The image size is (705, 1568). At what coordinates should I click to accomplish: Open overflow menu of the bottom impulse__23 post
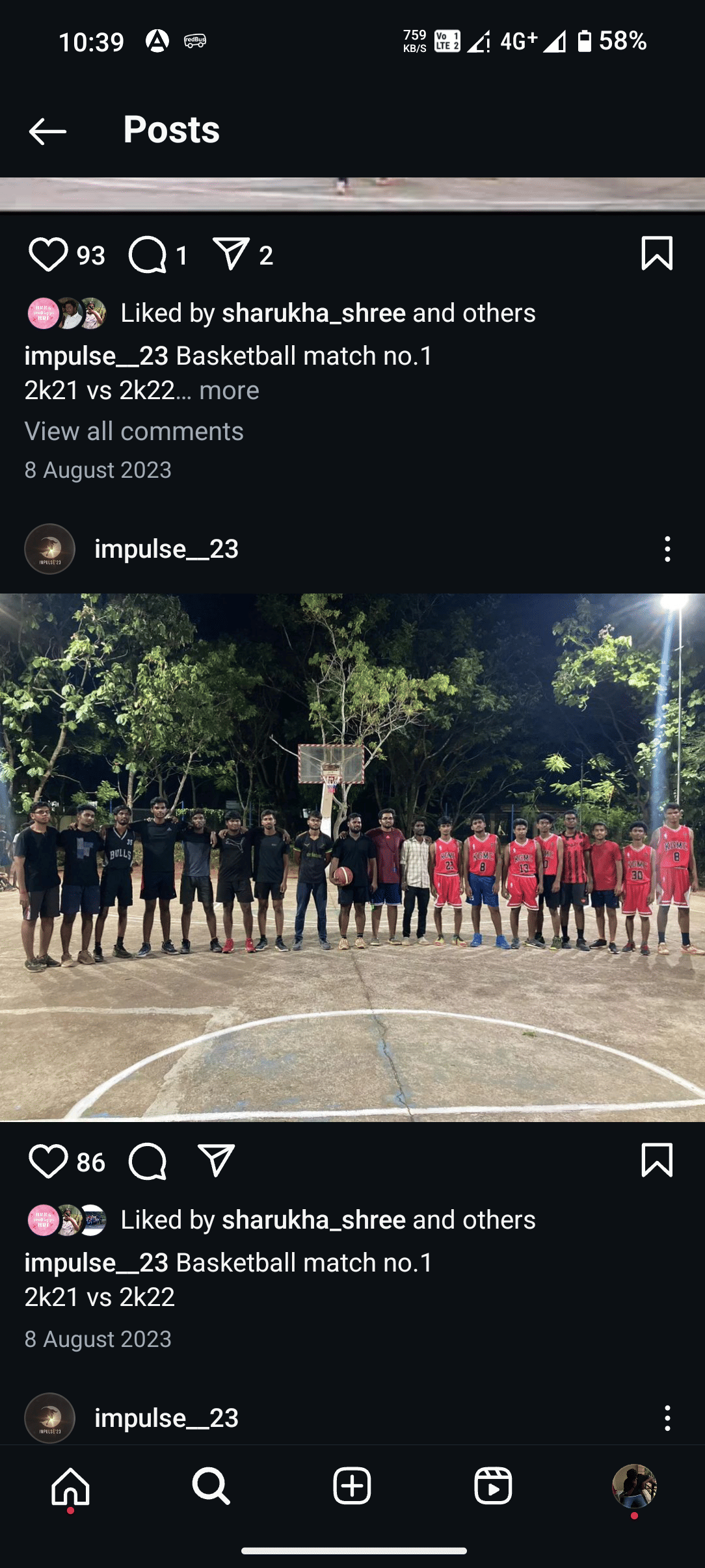click(x=667, y=1418)
